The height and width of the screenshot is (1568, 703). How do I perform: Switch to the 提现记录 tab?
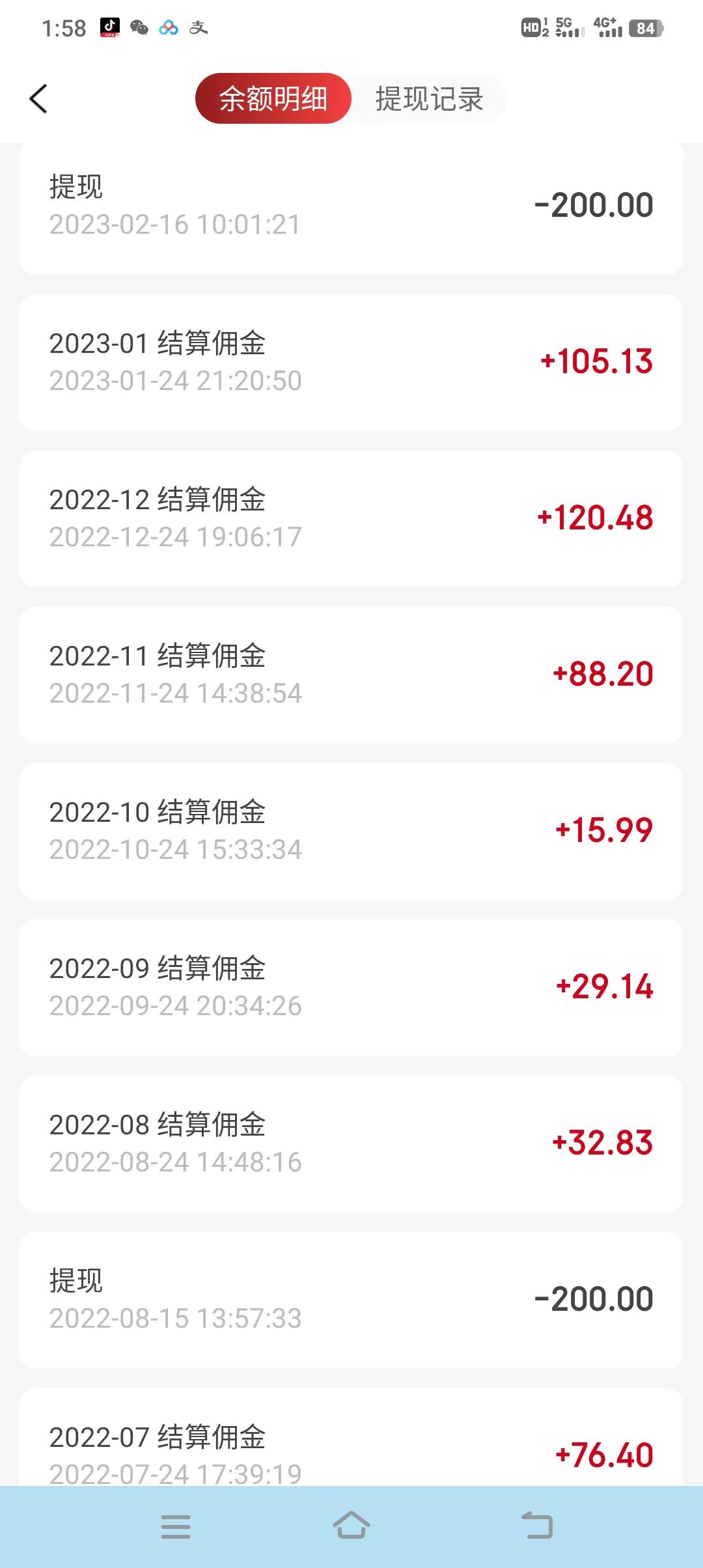429,99
